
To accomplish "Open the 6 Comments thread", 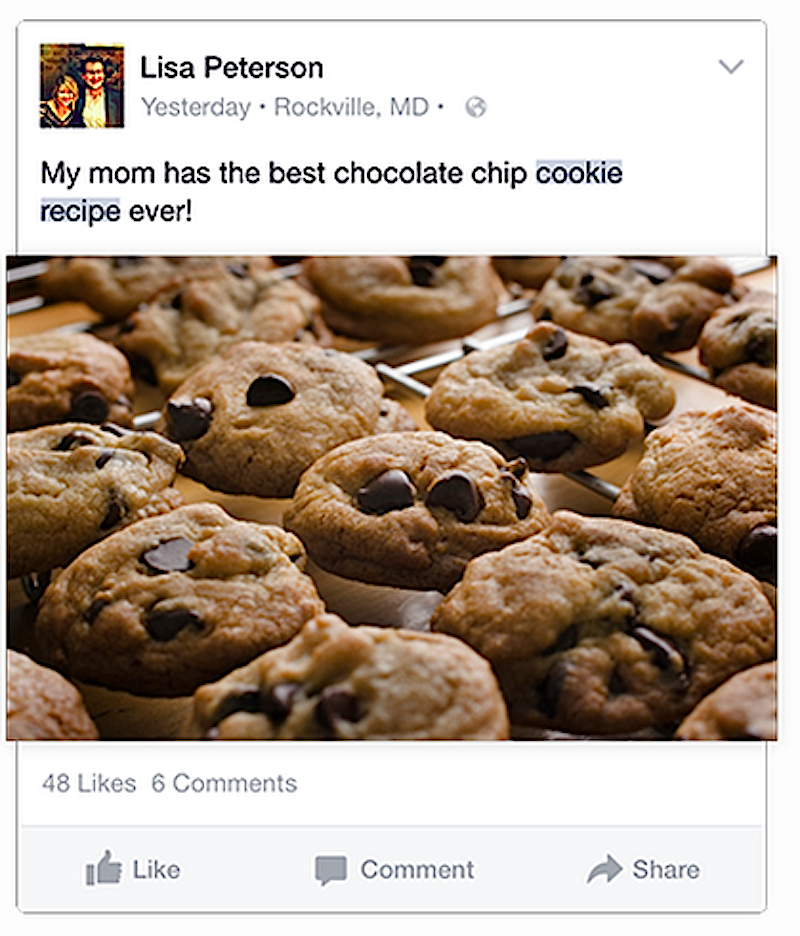I will [x=224, y=783].
